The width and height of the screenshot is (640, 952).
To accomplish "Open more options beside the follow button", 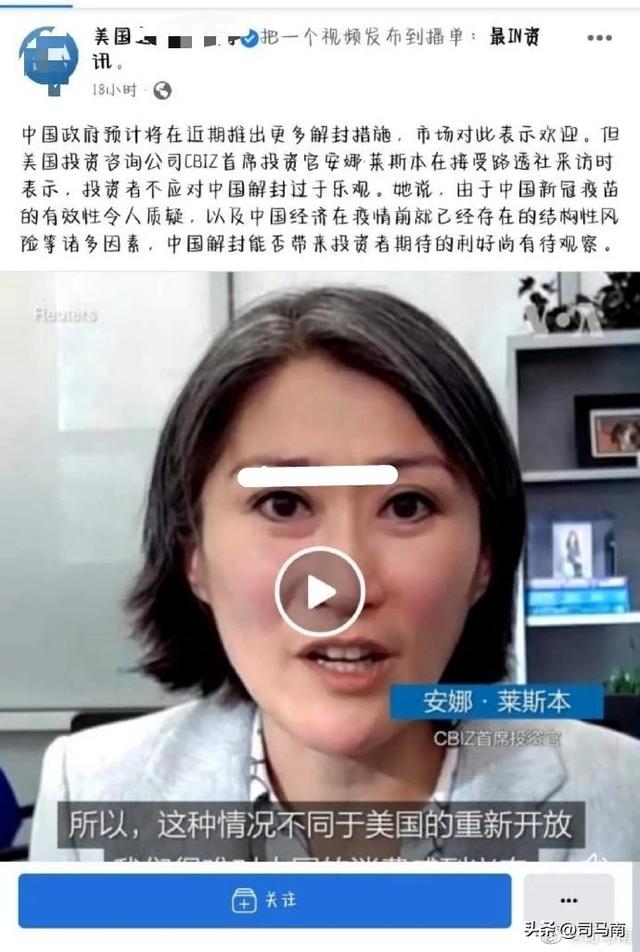I will [569, 900].
